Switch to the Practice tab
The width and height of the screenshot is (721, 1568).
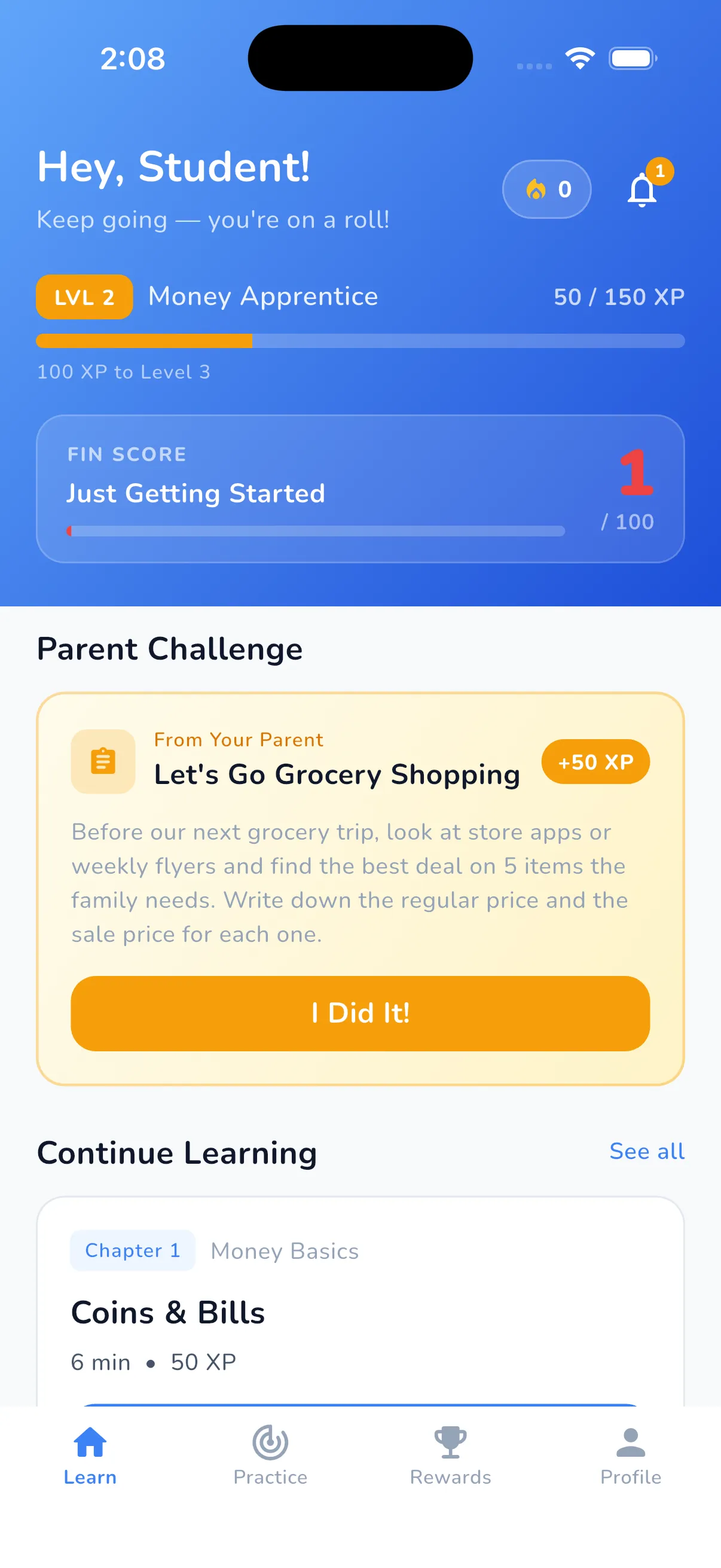(x=270, y=1456)
